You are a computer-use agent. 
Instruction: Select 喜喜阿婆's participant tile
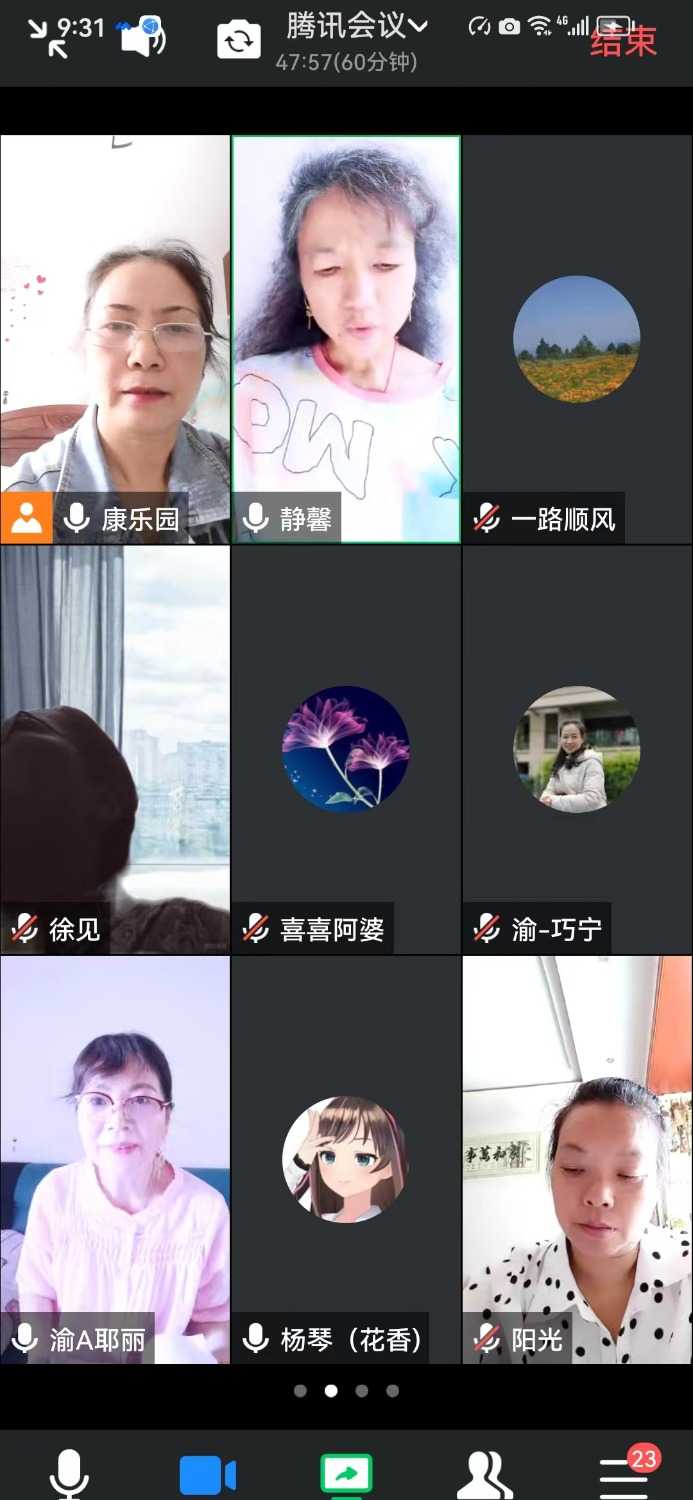346,749
